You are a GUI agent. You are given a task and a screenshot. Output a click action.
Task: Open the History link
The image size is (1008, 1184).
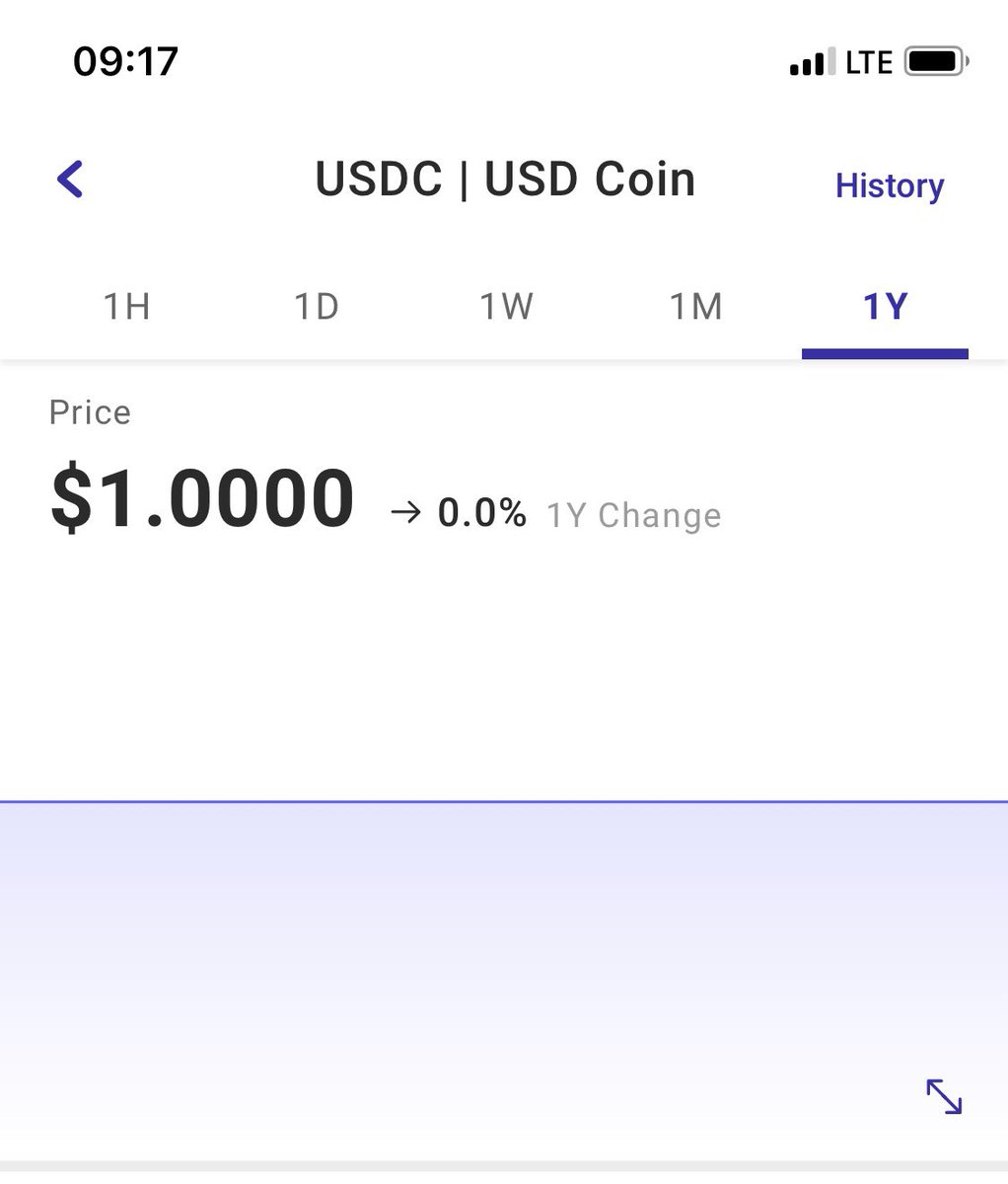click(x=889, y=185)
